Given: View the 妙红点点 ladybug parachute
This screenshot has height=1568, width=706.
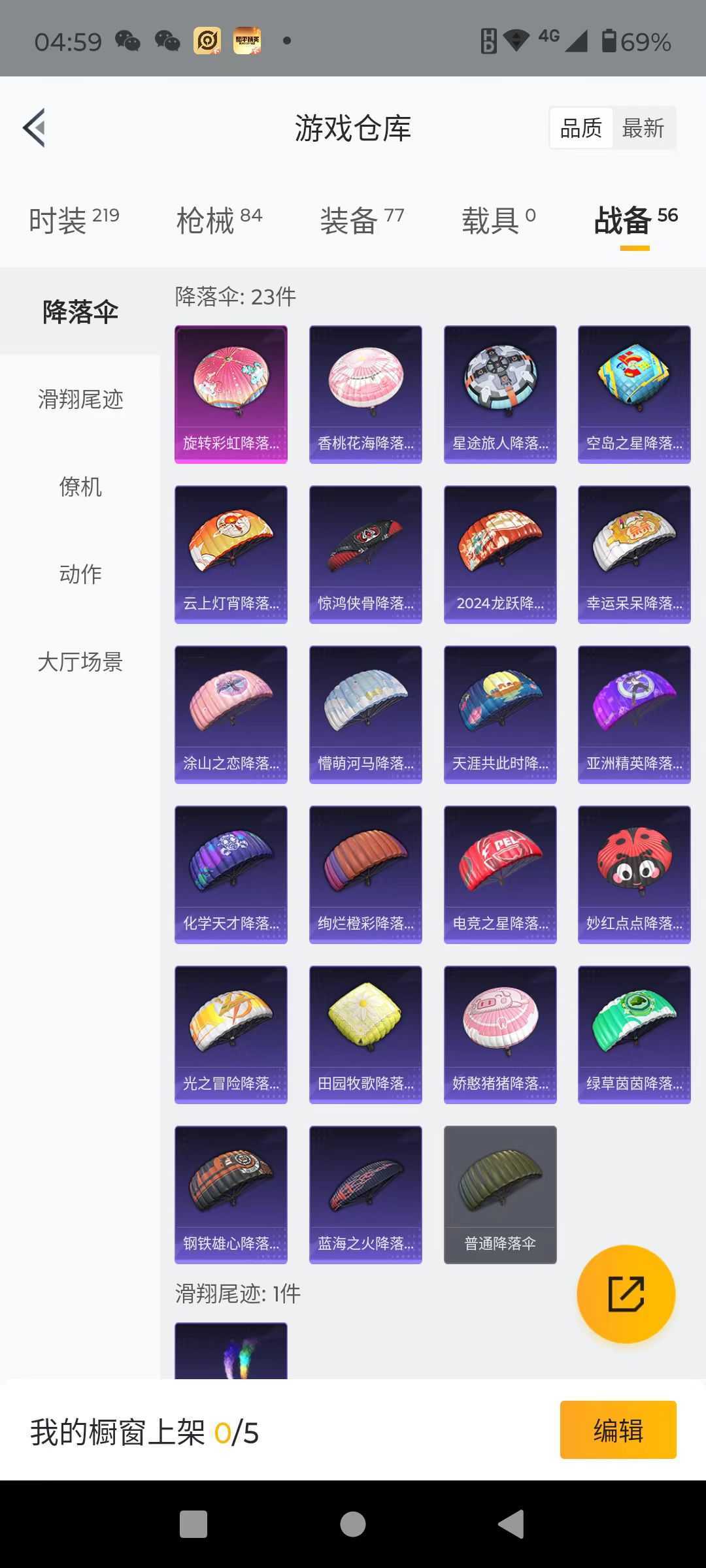Looking at the screenshot, I should (634, 874).
